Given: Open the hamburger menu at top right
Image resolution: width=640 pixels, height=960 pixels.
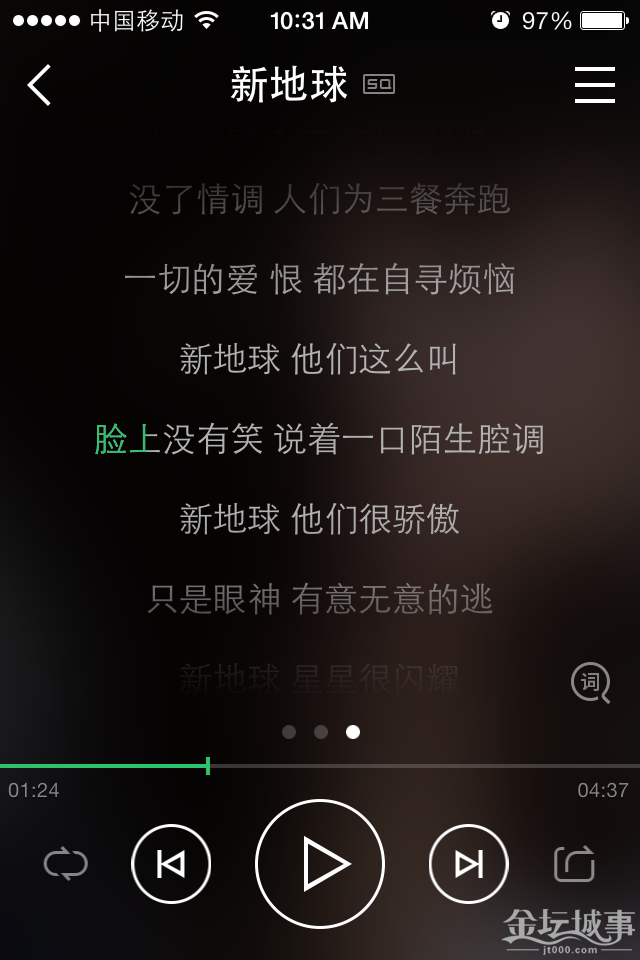Looking at the screenshot, I should tap(594, 85).
